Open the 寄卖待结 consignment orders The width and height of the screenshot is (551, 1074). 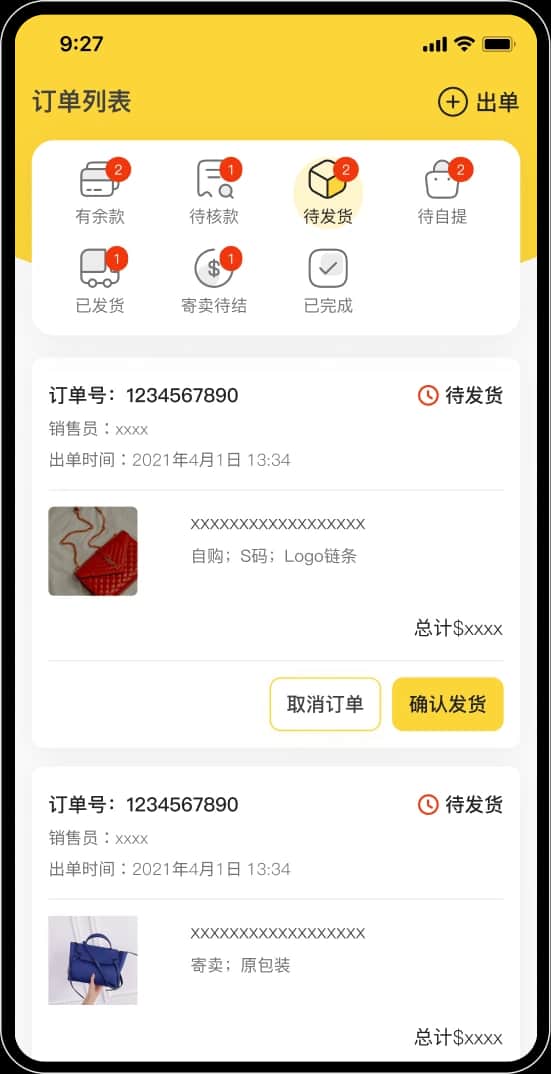(x=214, y=281)
